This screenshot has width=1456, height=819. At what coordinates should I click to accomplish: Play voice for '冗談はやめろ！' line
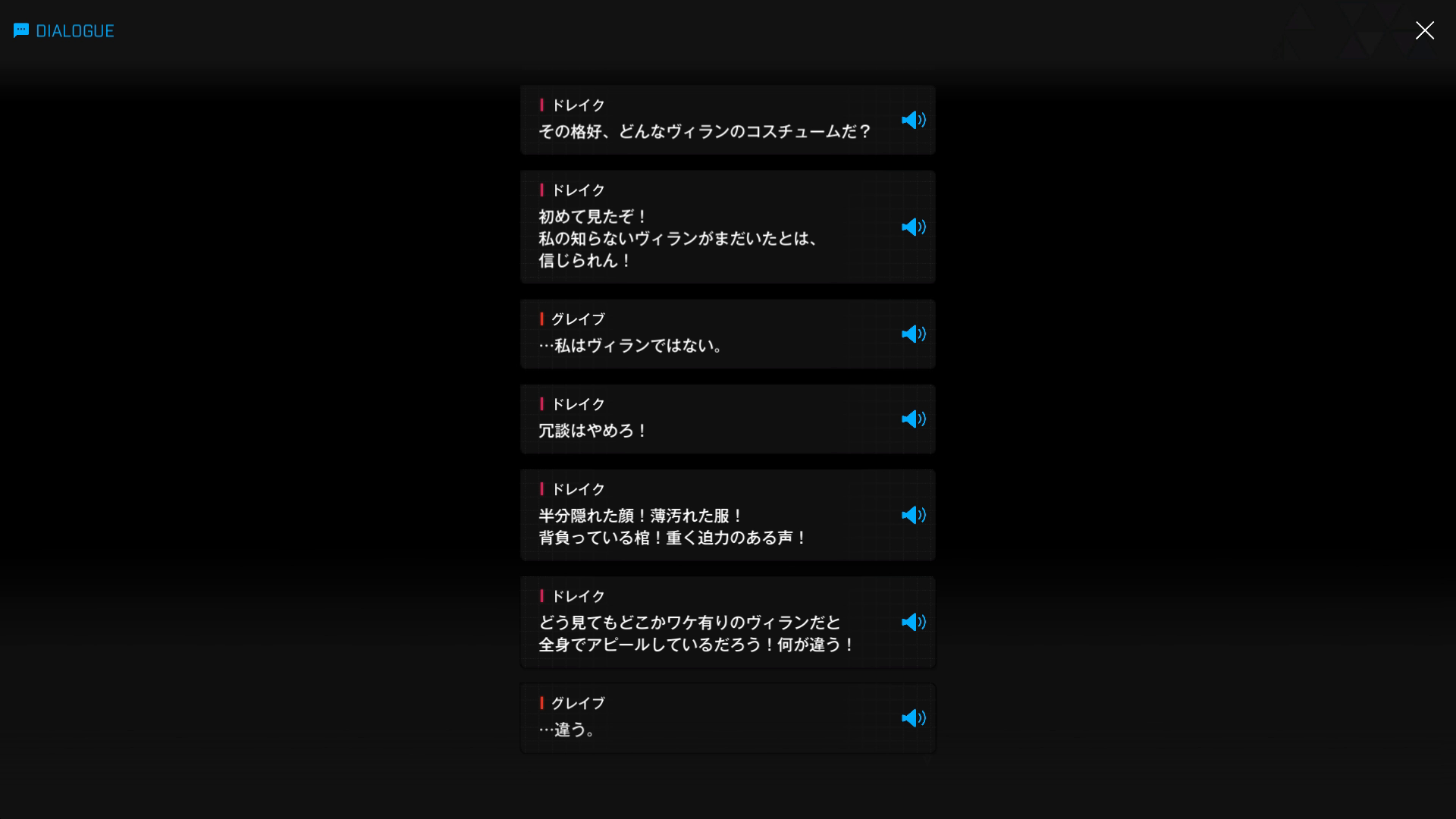[x=913, y=419]
